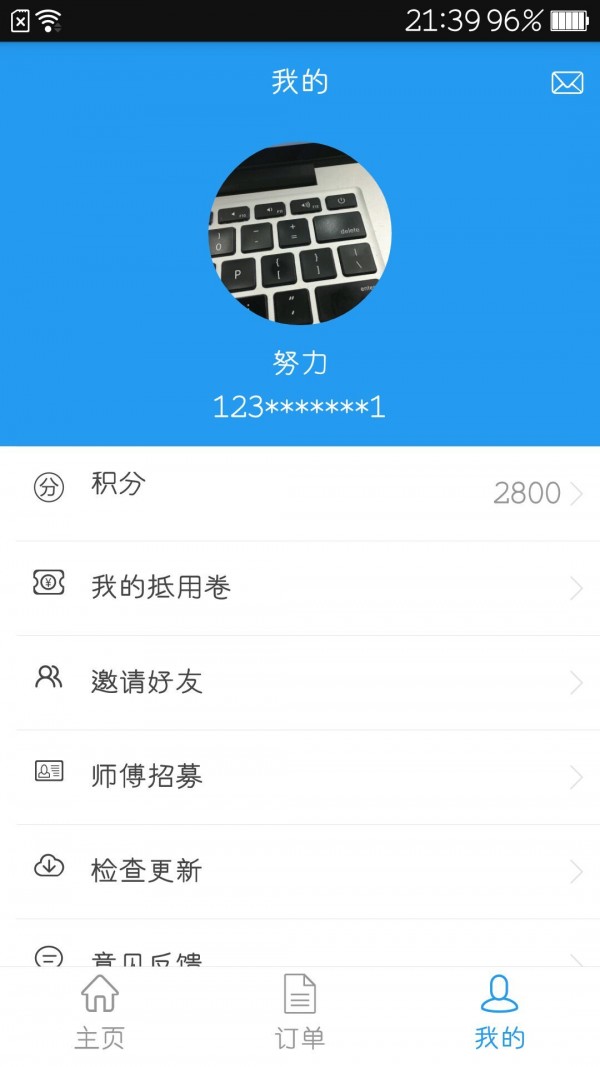This screenshot has width=600, height=1067.
Task: Tap 检查更新 to check for updates
Action: click(300, 871)
